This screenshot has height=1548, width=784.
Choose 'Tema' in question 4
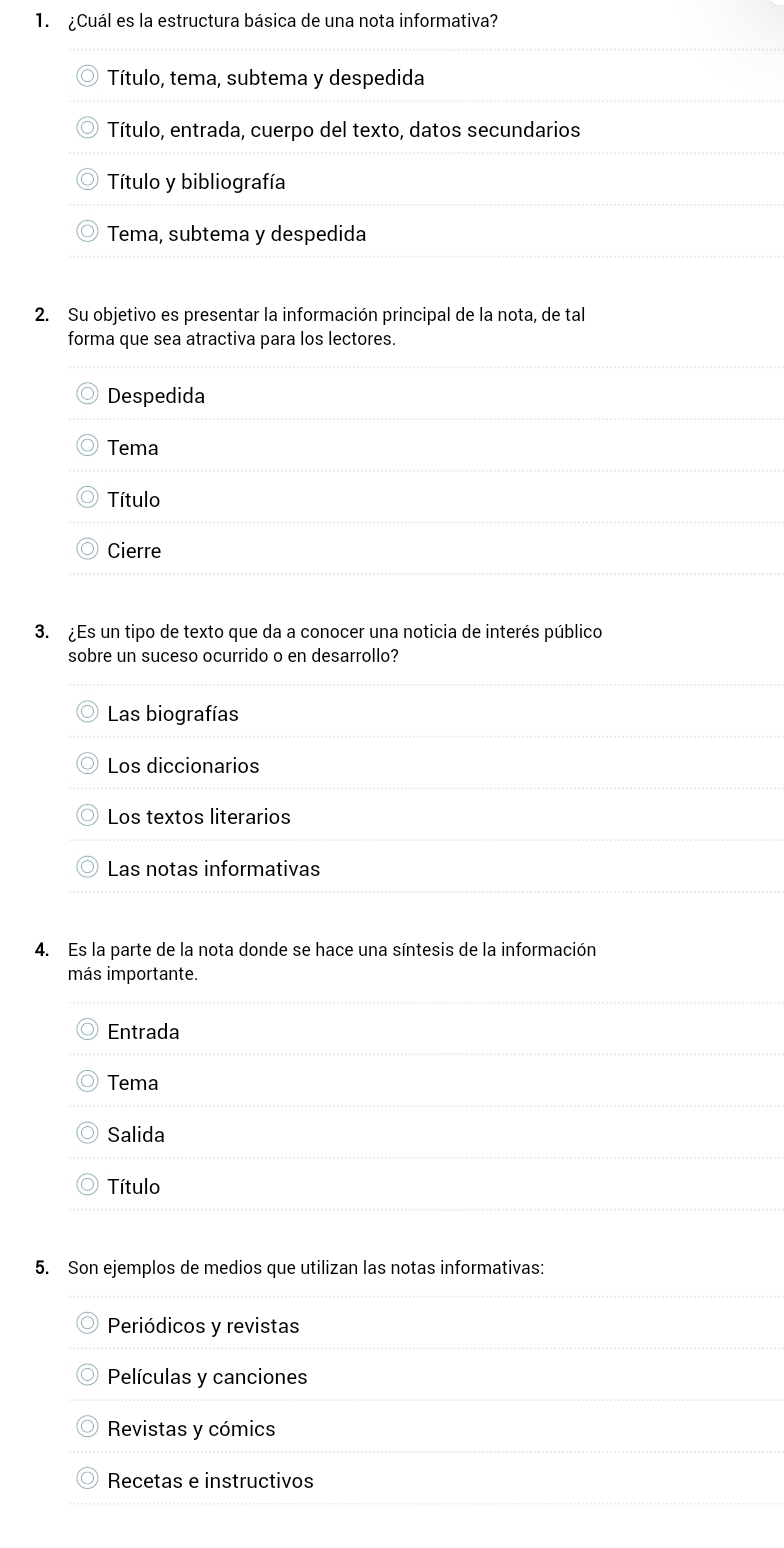click(x=88, y=1082)
